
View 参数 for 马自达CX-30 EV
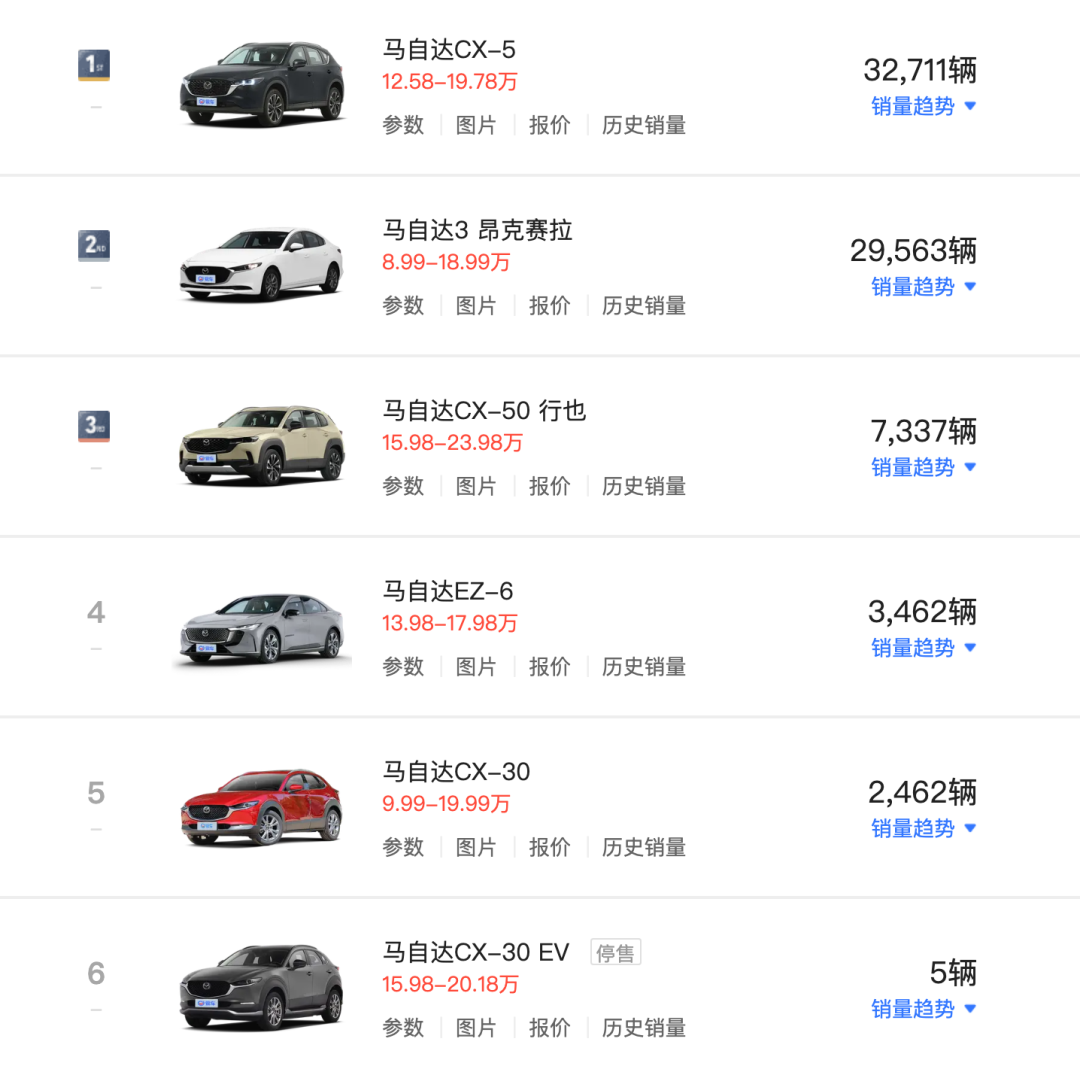pyautogui.click(x=403, y=1028)
